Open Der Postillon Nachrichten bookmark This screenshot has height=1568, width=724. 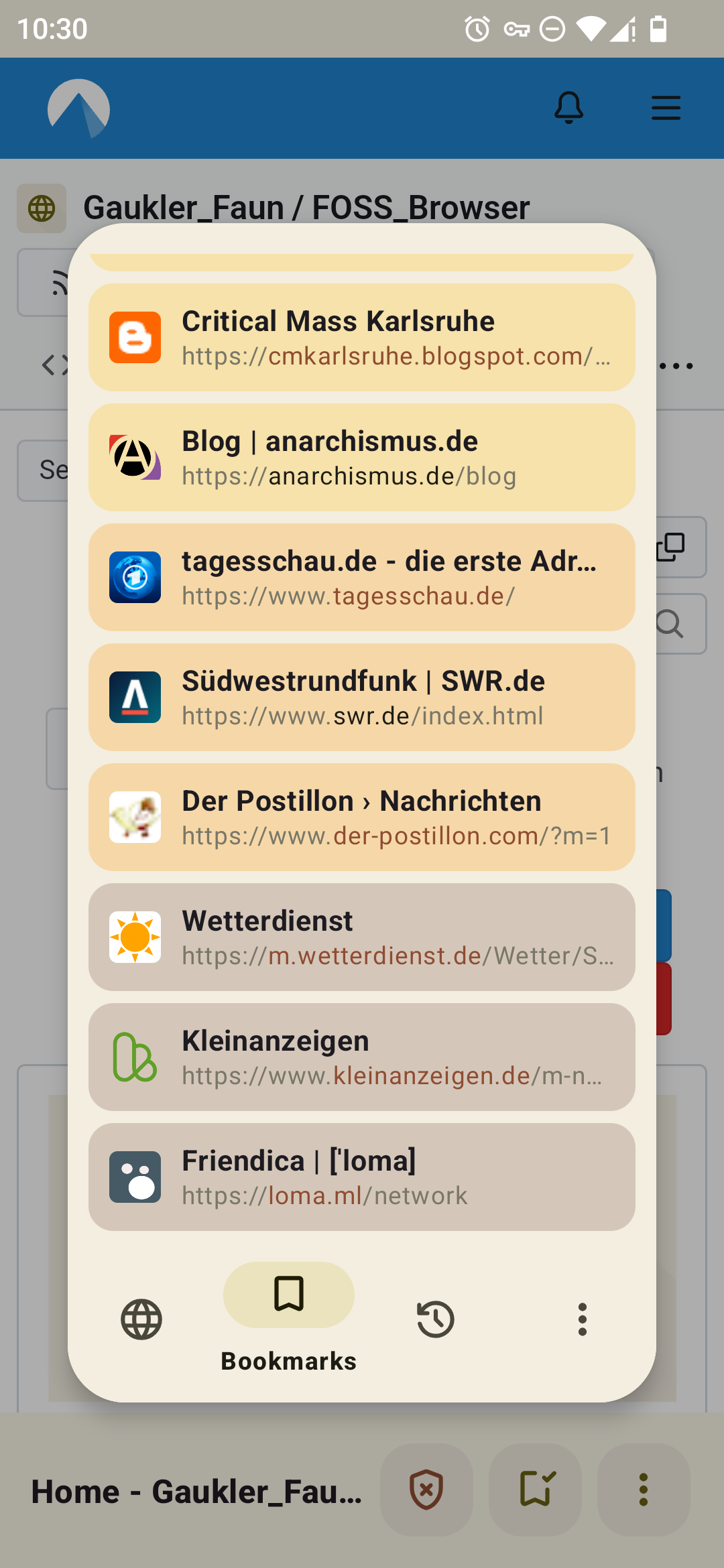(x=362, y=818)
